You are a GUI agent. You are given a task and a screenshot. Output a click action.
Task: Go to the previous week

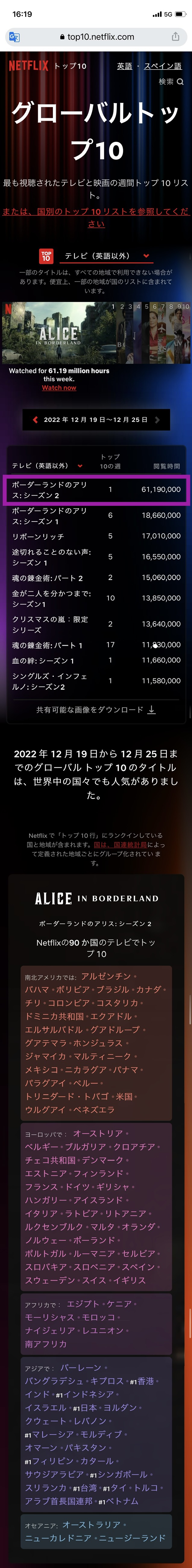coord(35,419)
